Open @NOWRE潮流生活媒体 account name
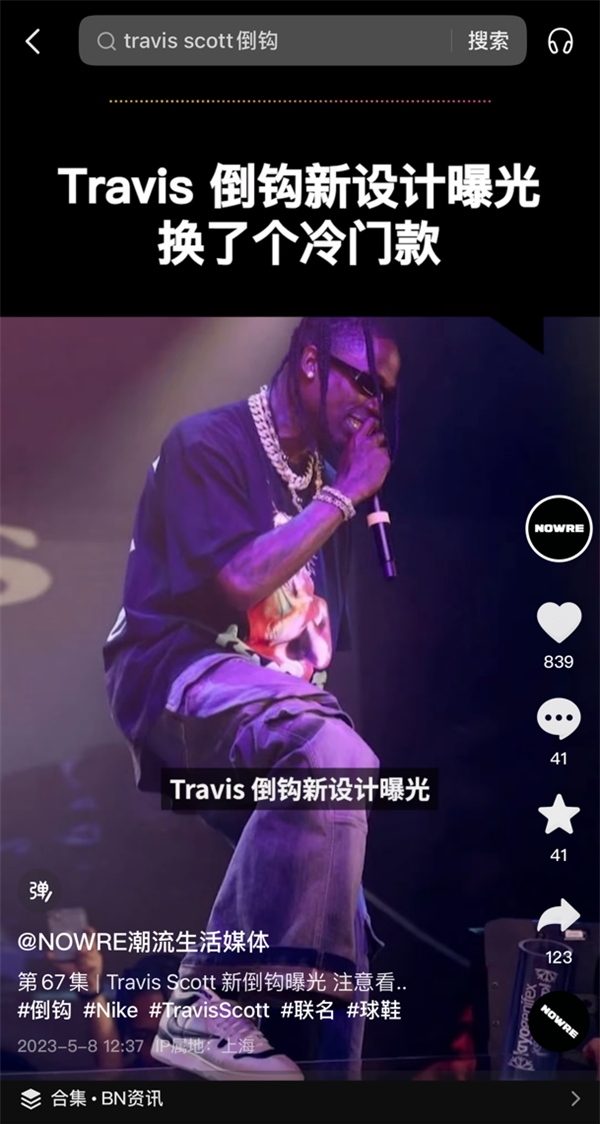600x1124 pixels. point(144,942)
